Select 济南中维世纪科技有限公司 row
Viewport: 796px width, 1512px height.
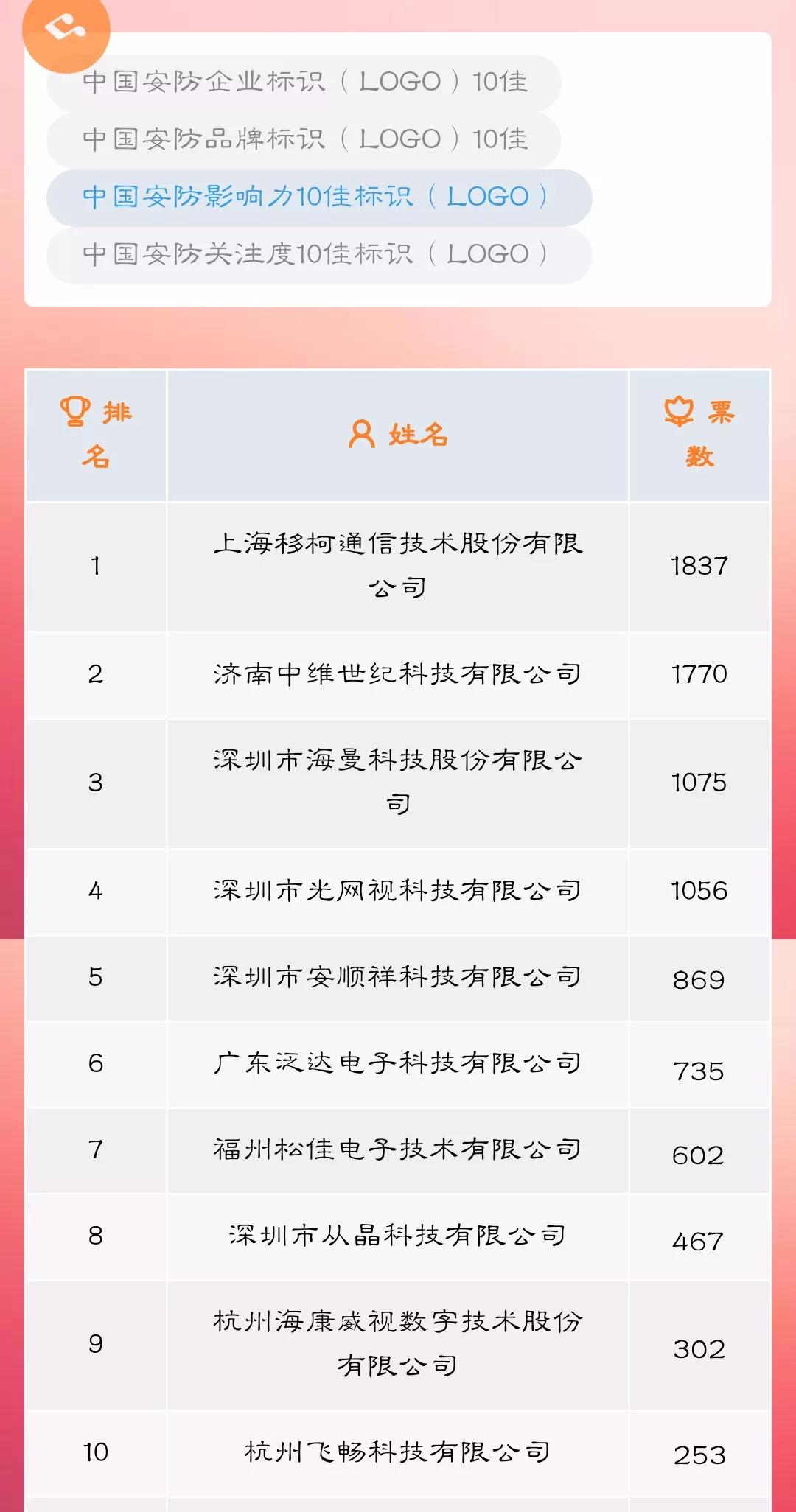(x=399, y=675)
